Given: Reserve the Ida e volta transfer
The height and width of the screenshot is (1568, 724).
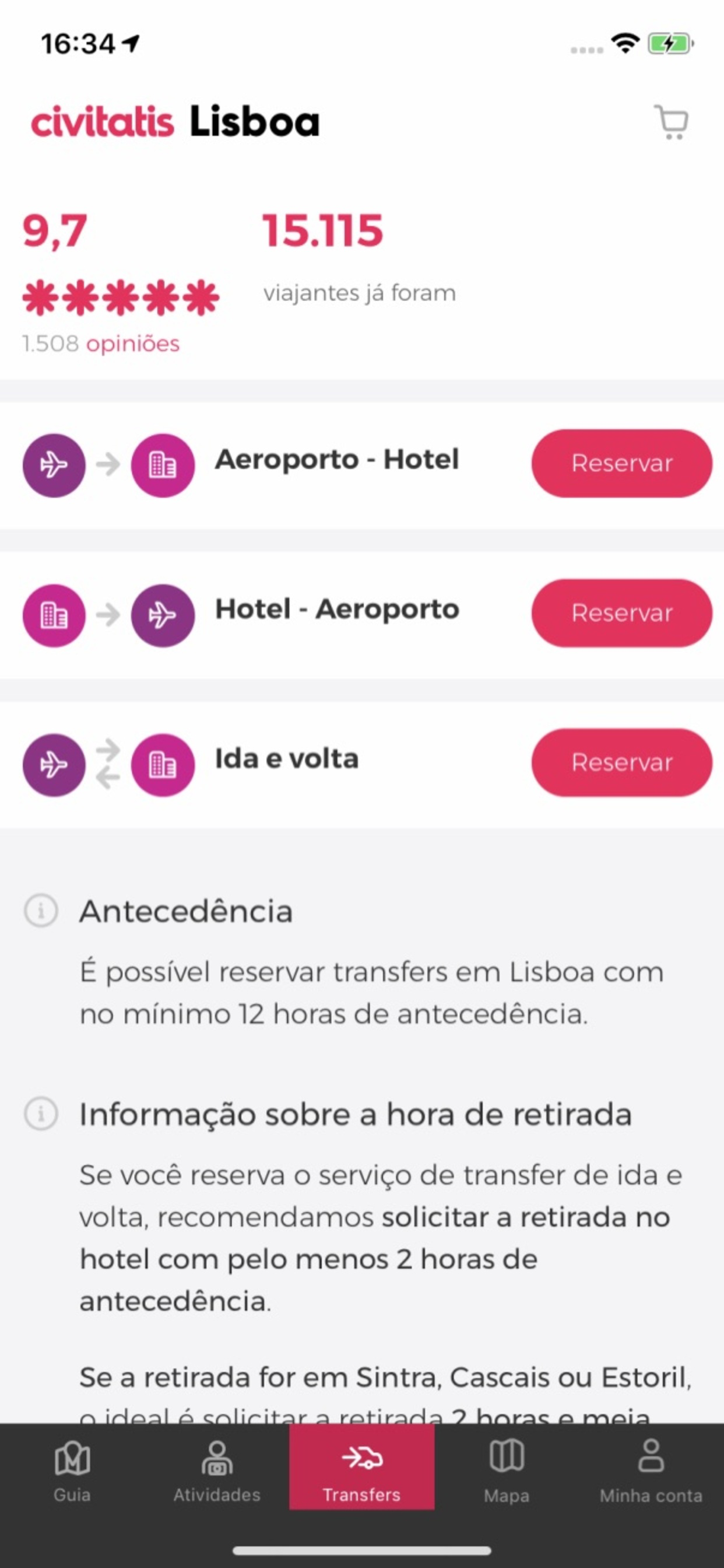Looking at the screenshot, I should click(x=622, y=762).
